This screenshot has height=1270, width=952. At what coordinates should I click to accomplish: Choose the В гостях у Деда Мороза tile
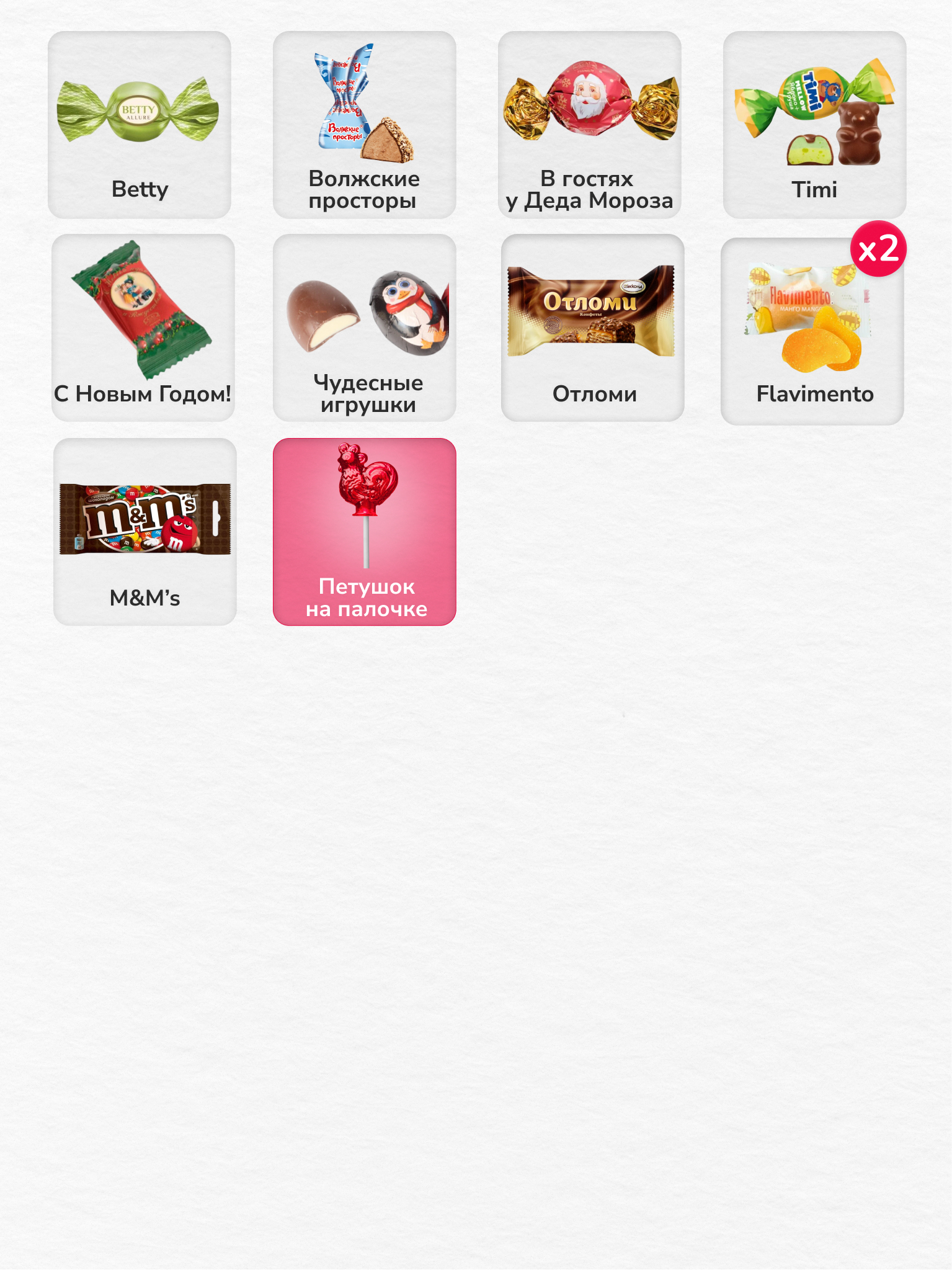pos(590,125)
